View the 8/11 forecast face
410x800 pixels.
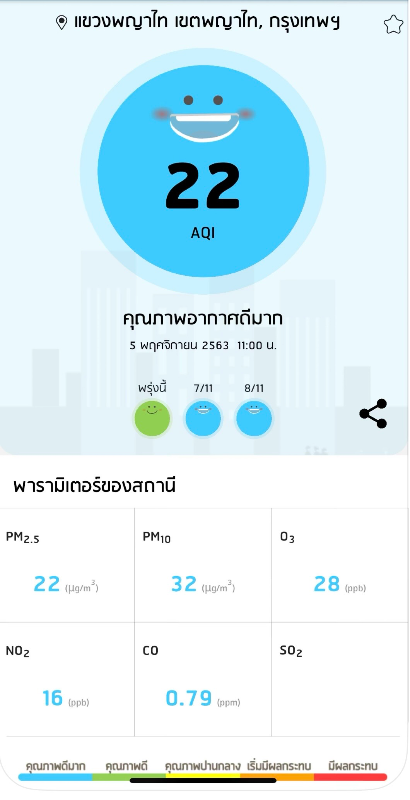pos(254,418)
